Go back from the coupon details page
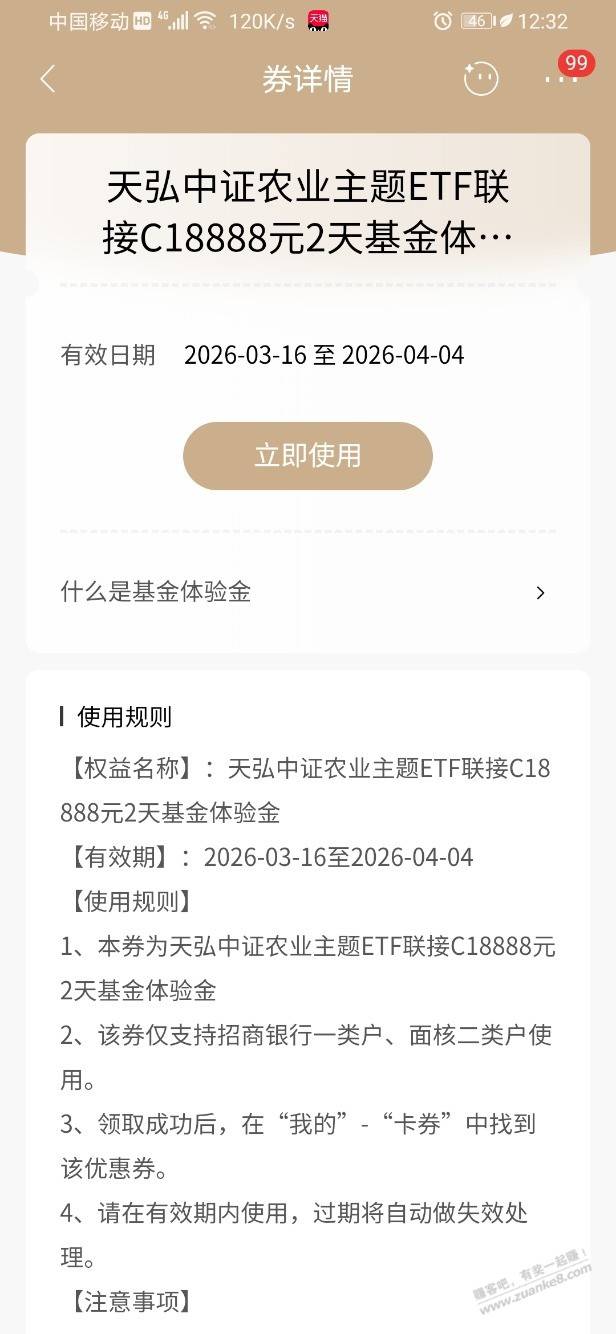Screen dimensions: 616x1334 48,79
